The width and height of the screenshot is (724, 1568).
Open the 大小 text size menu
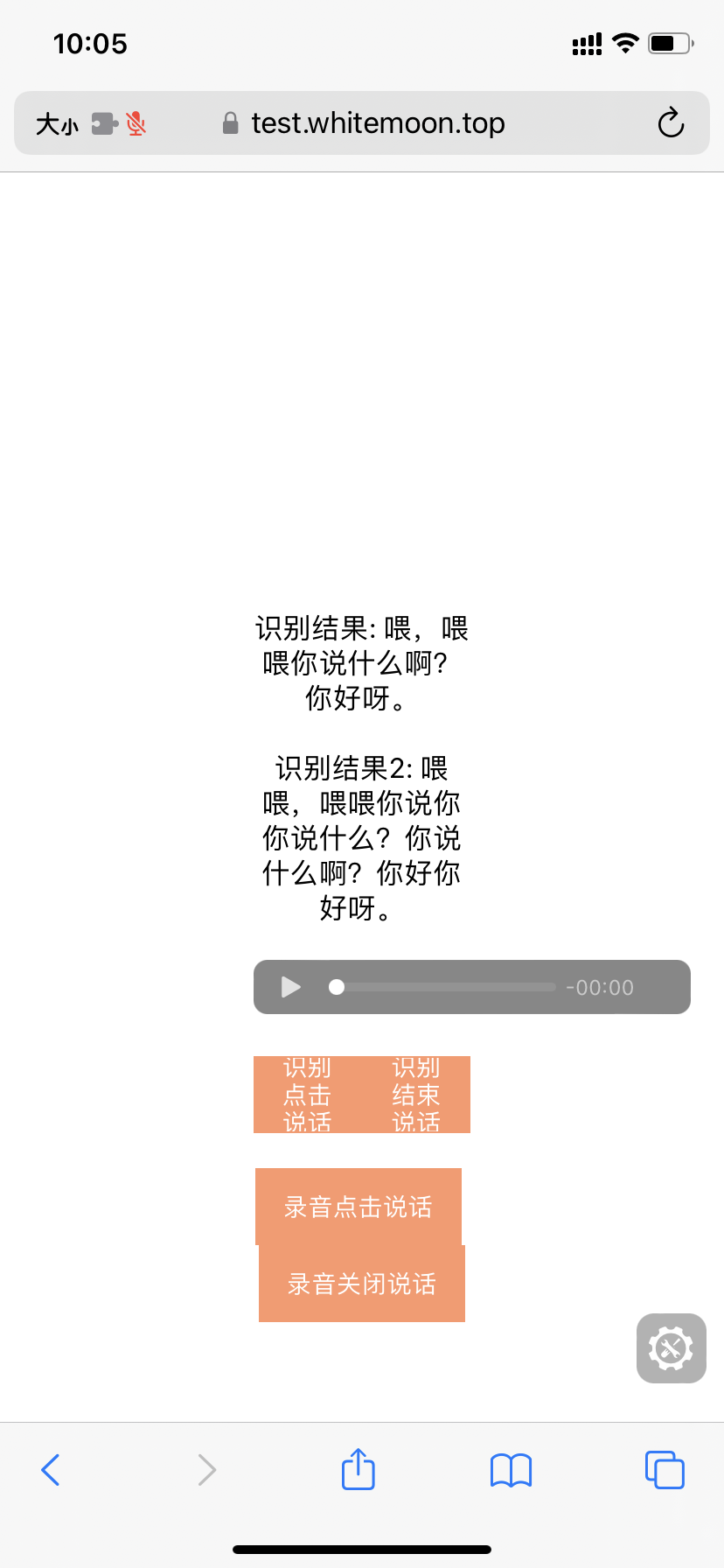pos(57,124)
